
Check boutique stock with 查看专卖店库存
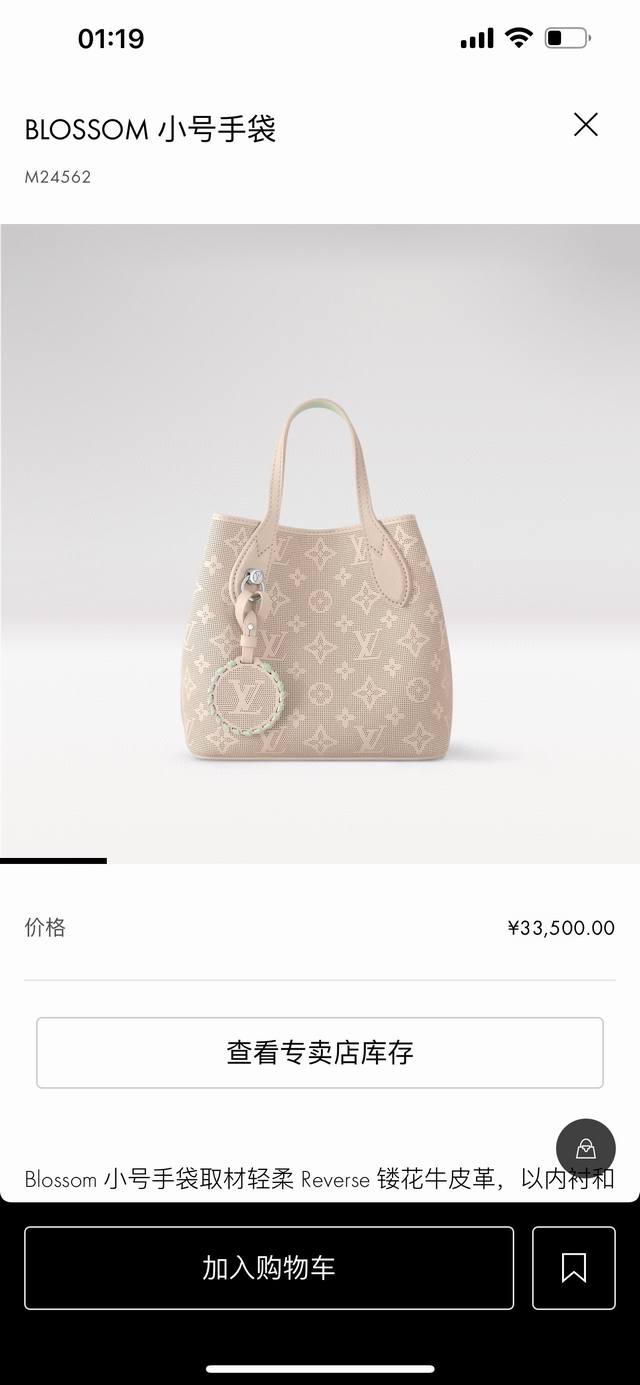[x=320, y=1052]
